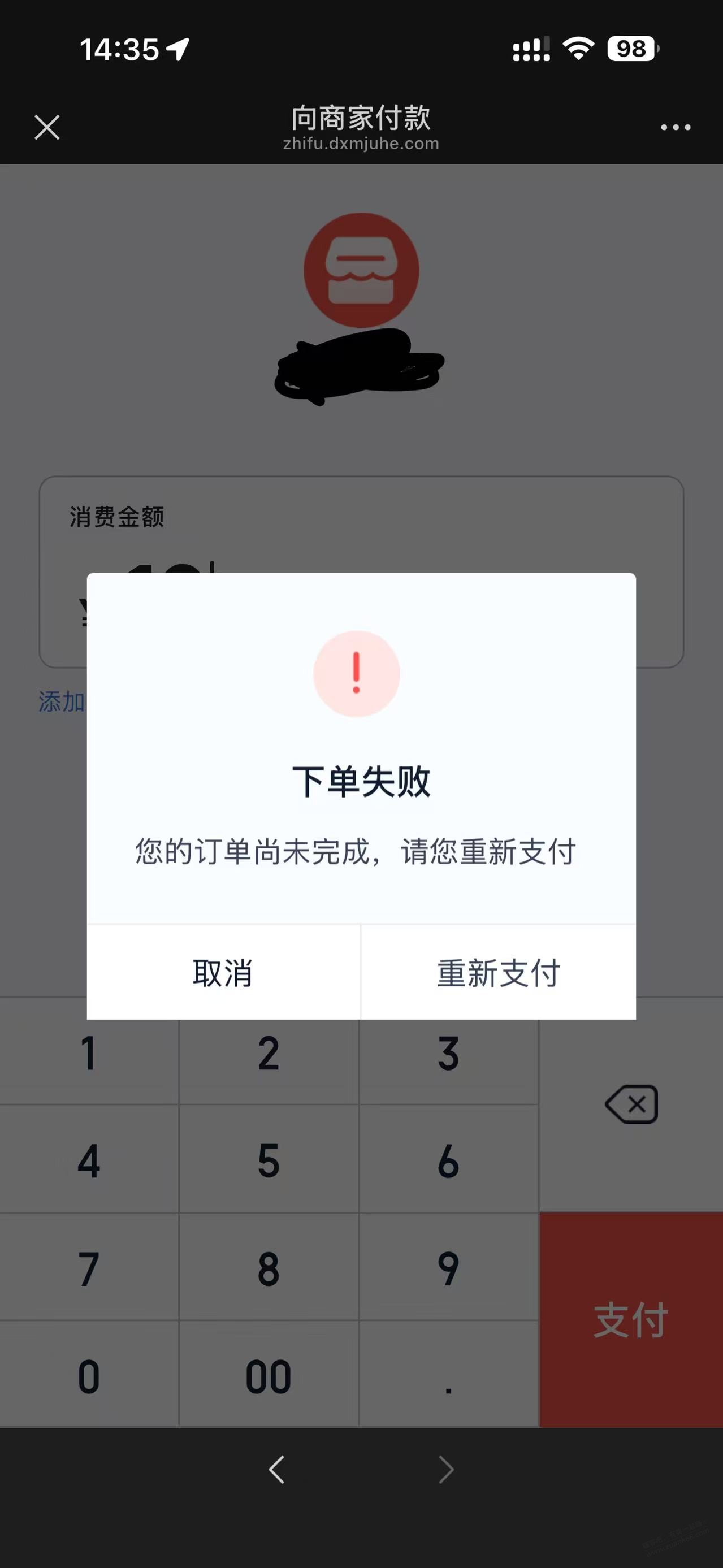Image resolution: width=723 pixels, height=1568 pixels.
Task: Tap the decimal point key
Action: click(448, 1376)
